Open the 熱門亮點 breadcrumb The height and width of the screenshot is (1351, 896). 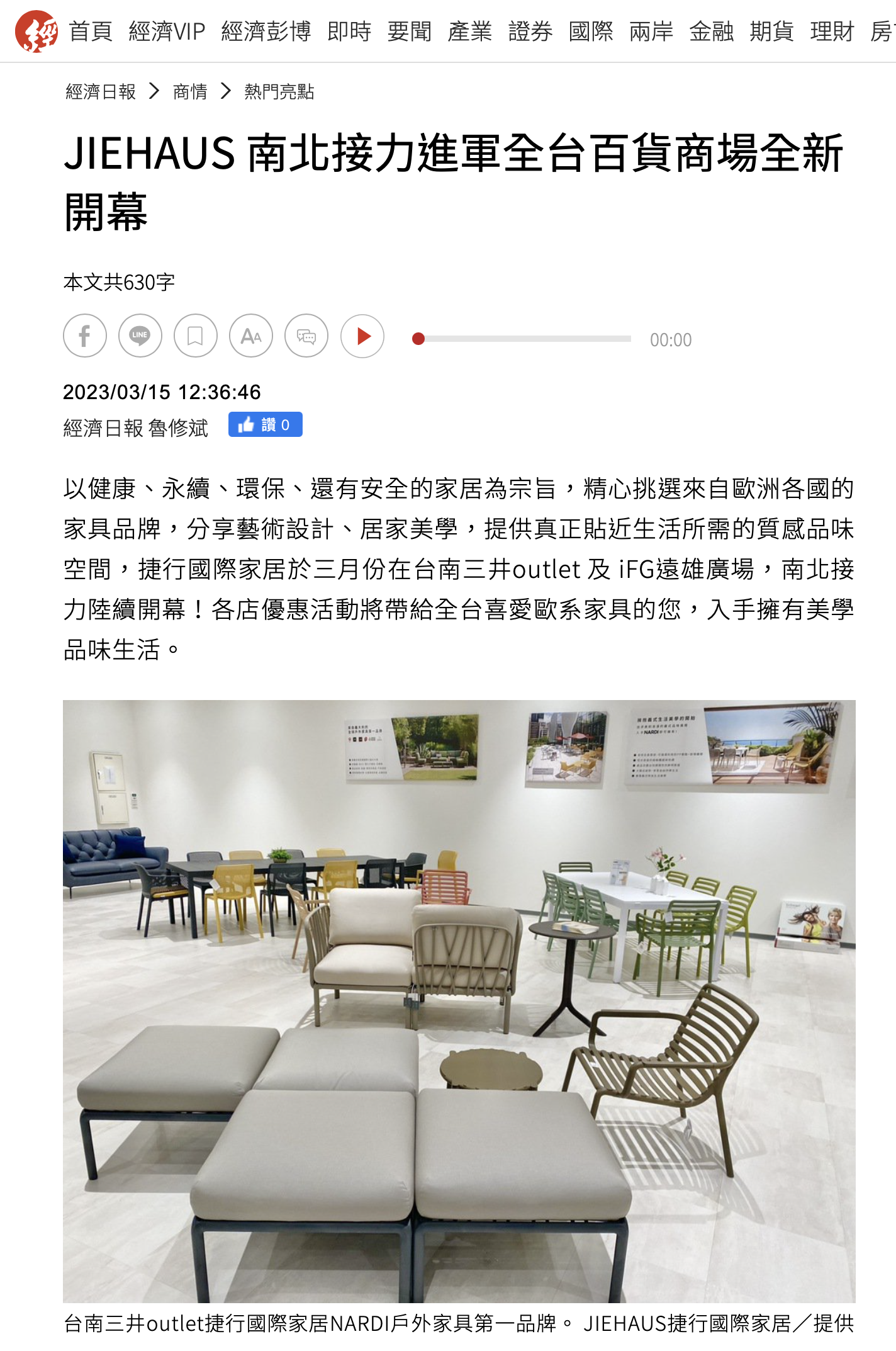pos(279,92)
